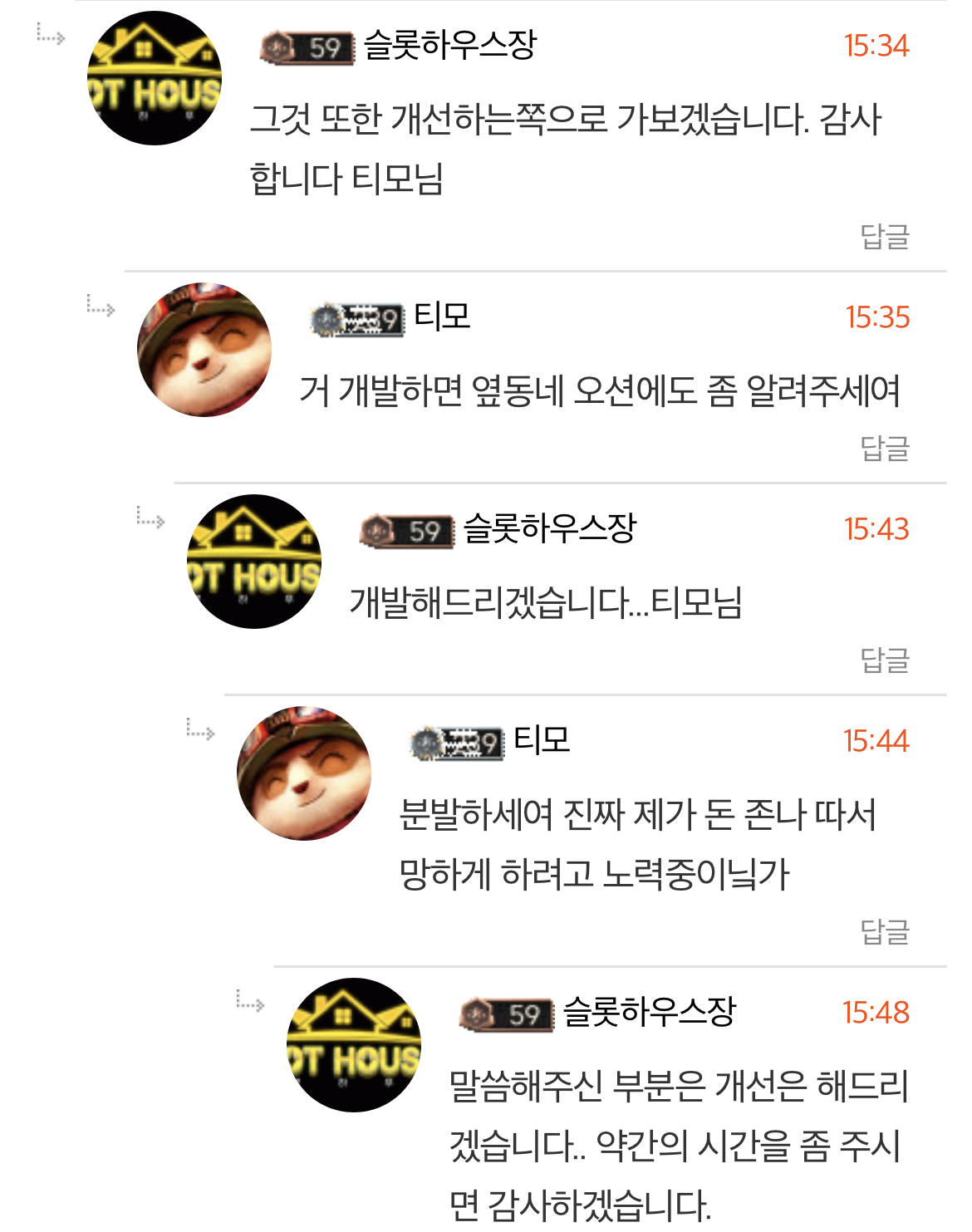Tap 답글 under the 15:43 comment
The image size is (972, 1232).
click(885, 660)
